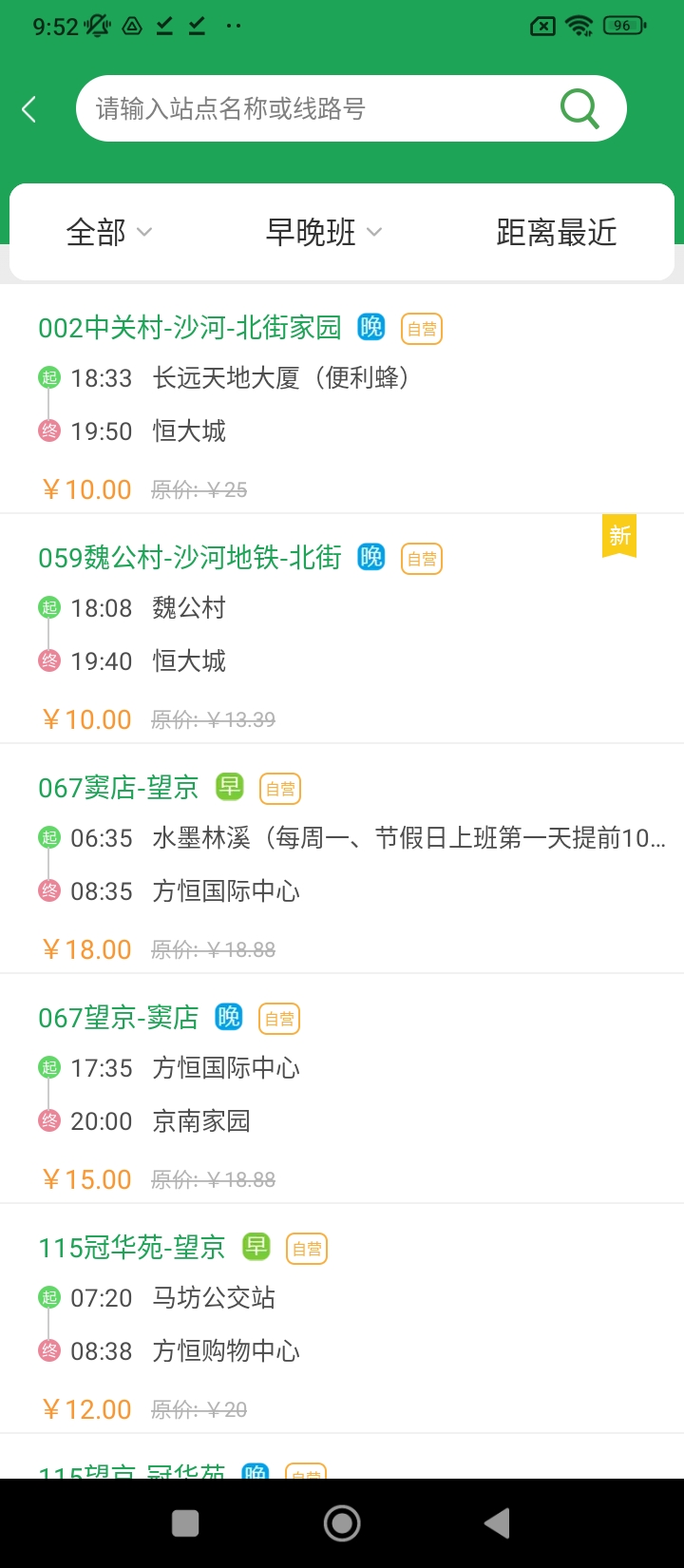Tap the green magnifier search icon
The width and height of the screenshot is (684, 1568).
pos(579,108)
